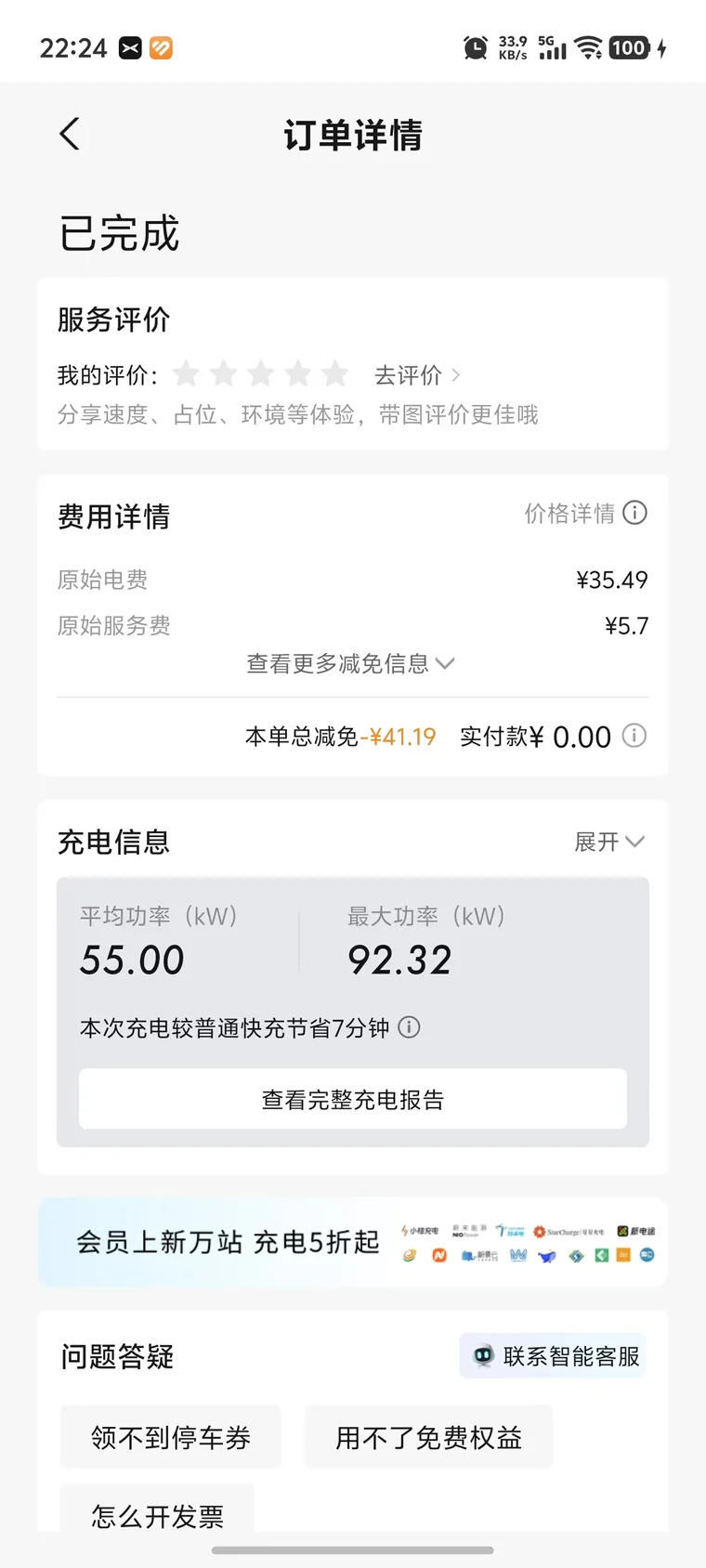Tap the info icon beside 节省7分钟
The height and width of the screenshot is (1568, 706).
pos(409,1027)
